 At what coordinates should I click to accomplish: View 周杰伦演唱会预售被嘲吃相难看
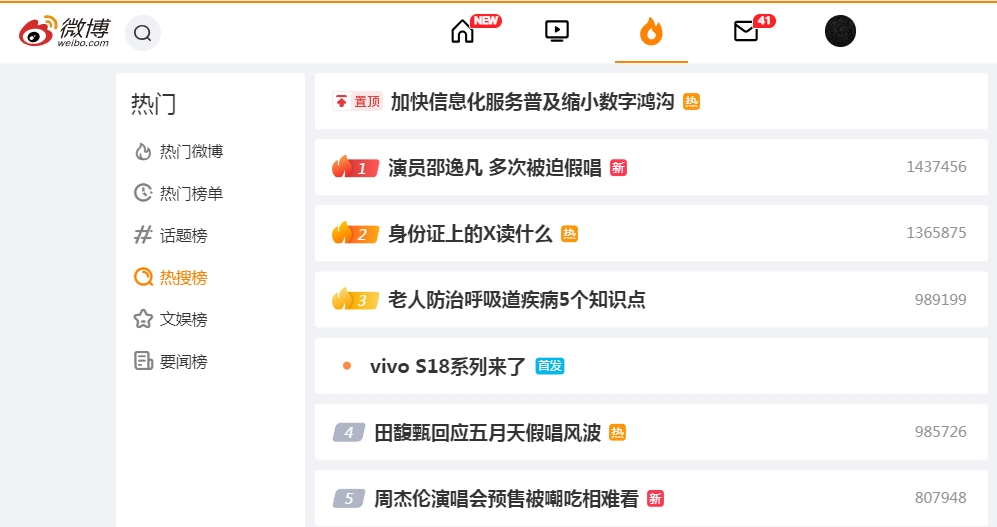506,499
